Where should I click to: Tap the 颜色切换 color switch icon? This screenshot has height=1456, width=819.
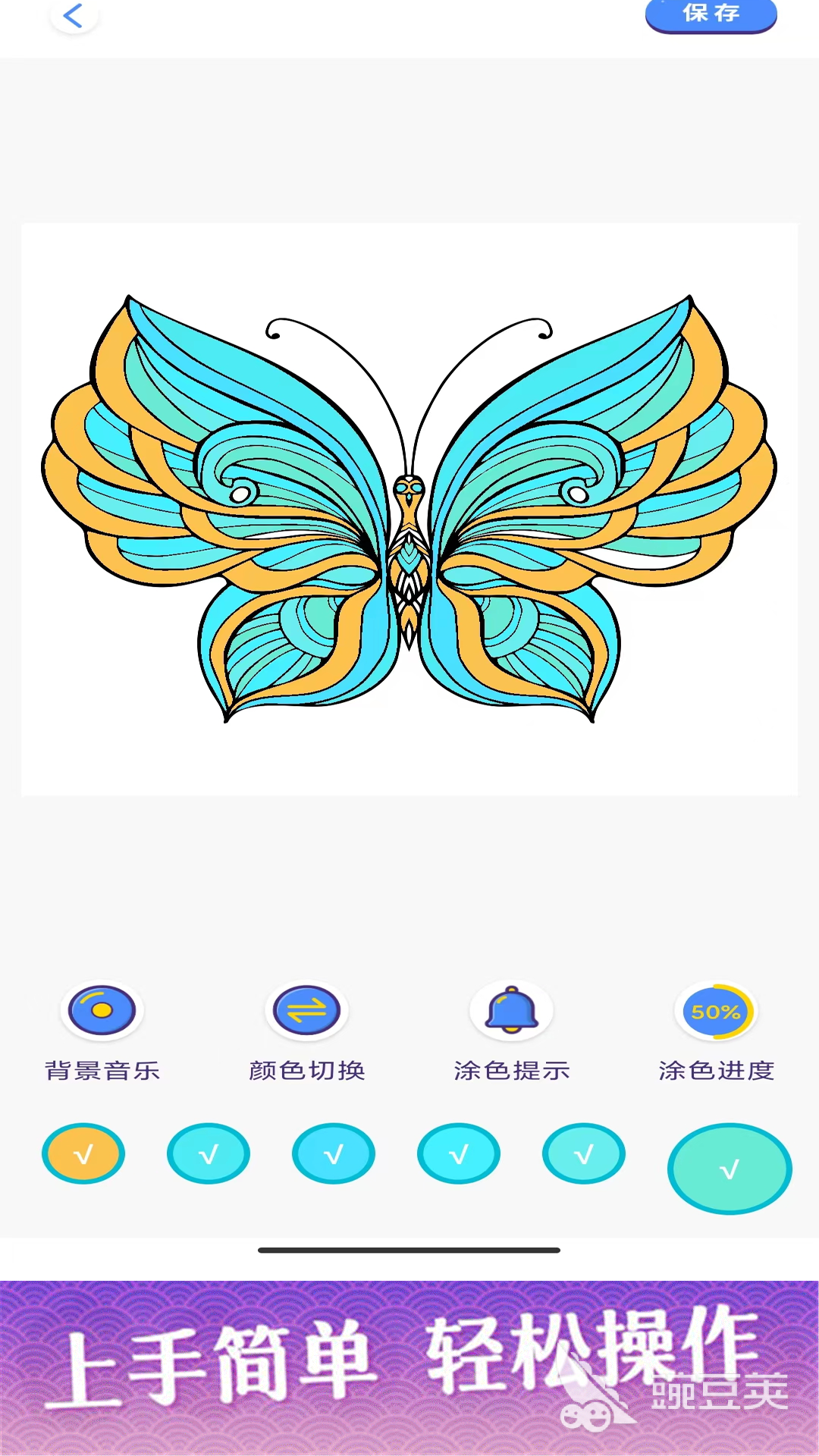[x=307, y=1011]
